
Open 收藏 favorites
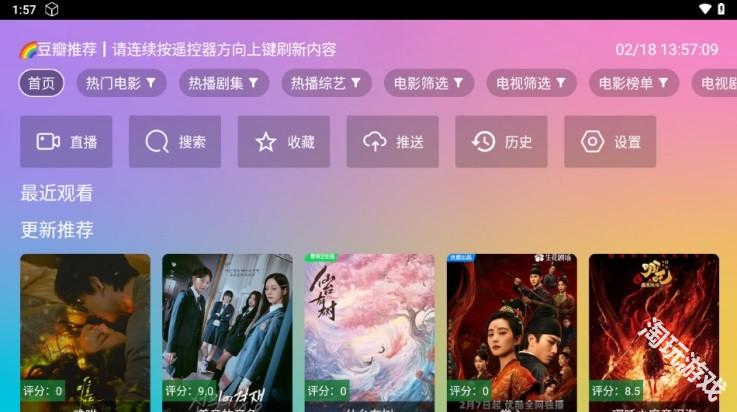284,142
